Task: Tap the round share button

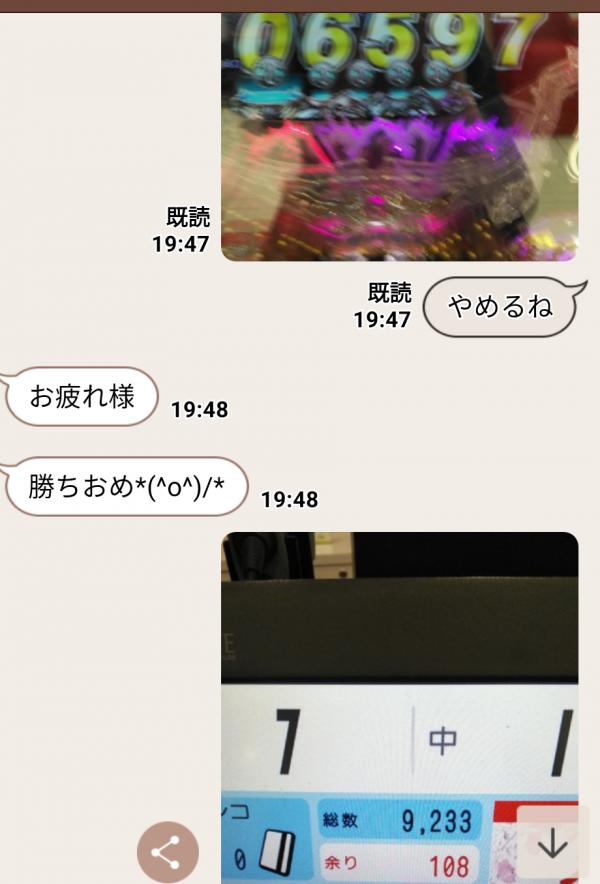Action: click(167, 852)
